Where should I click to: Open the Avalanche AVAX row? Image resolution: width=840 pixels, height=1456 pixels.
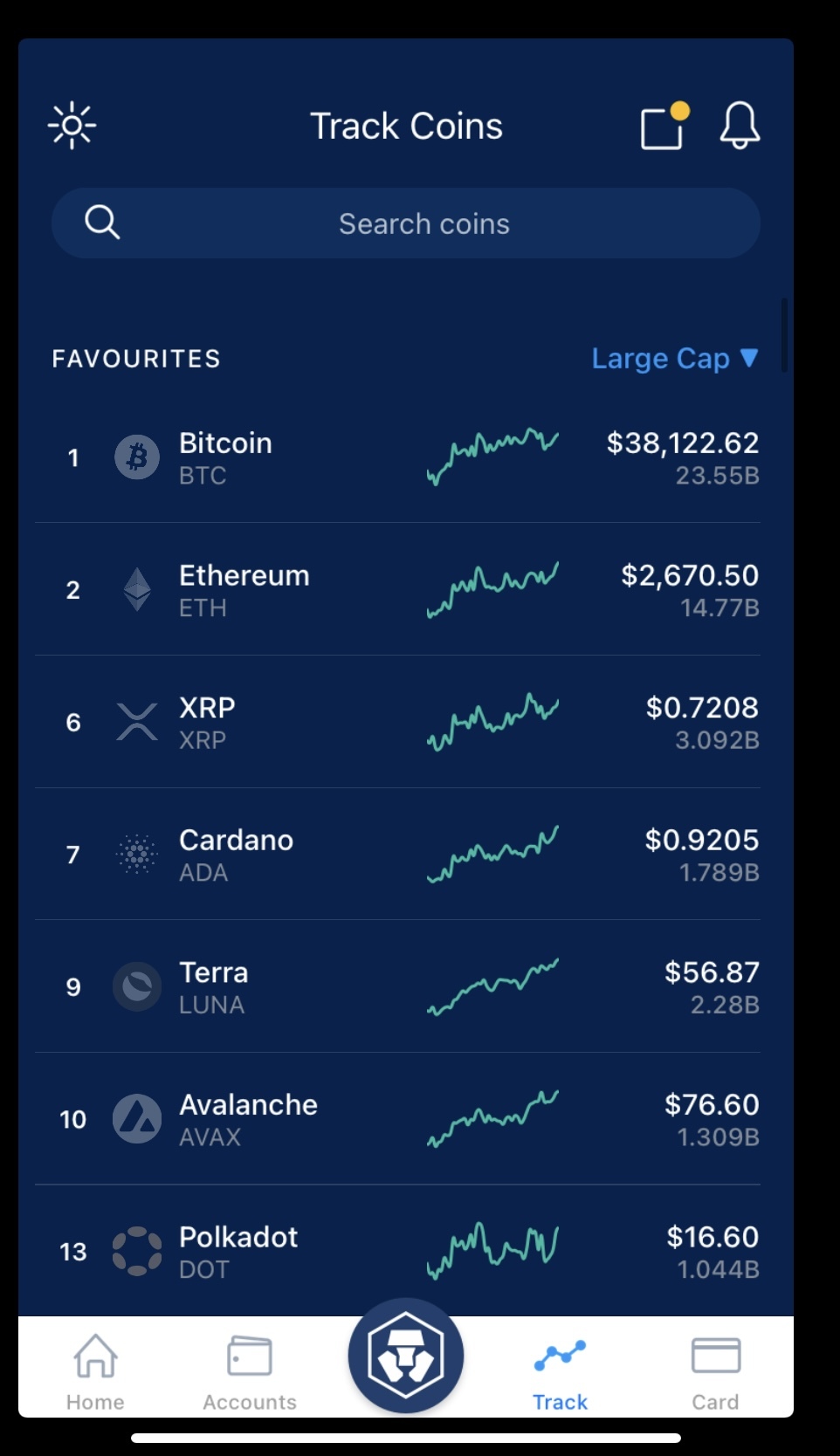[x=397, y=1119]
